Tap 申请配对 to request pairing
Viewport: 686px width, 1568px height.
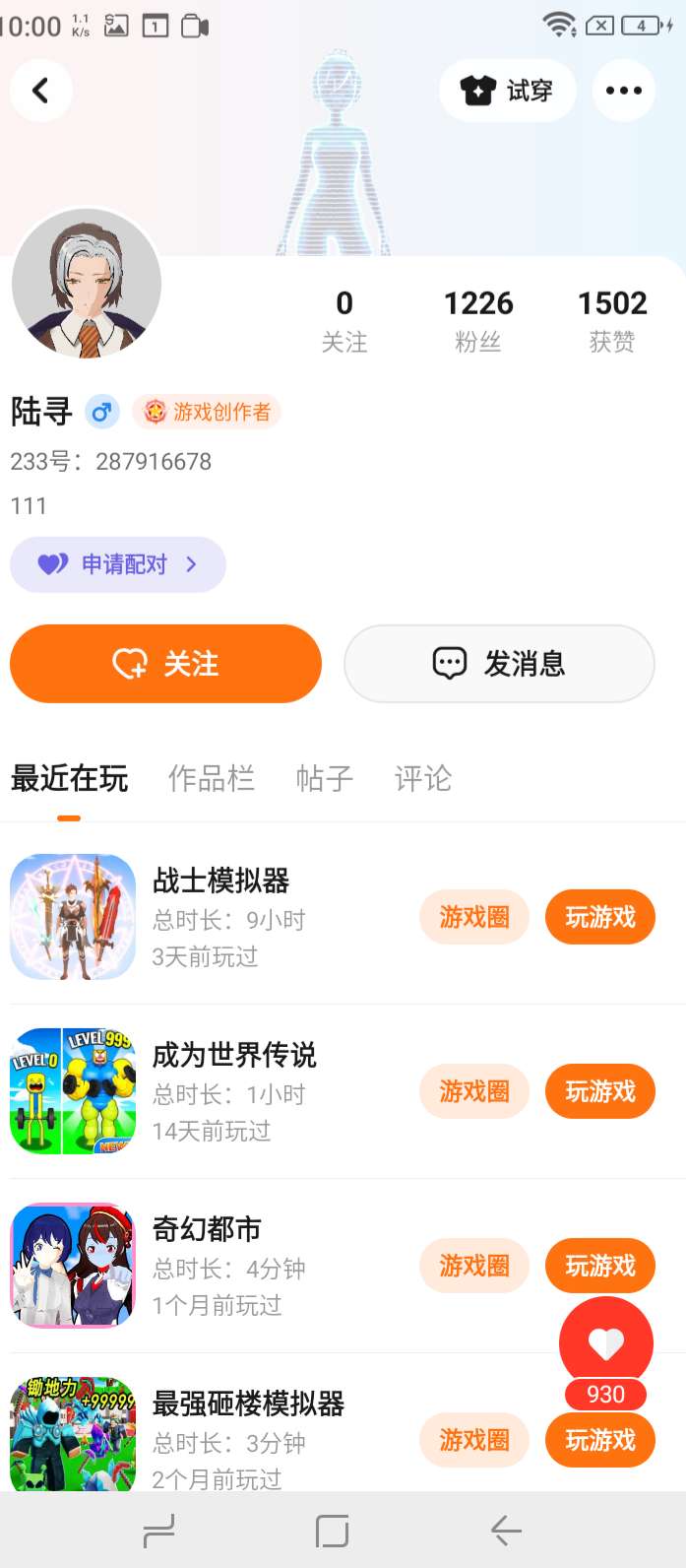click(118, 564)
